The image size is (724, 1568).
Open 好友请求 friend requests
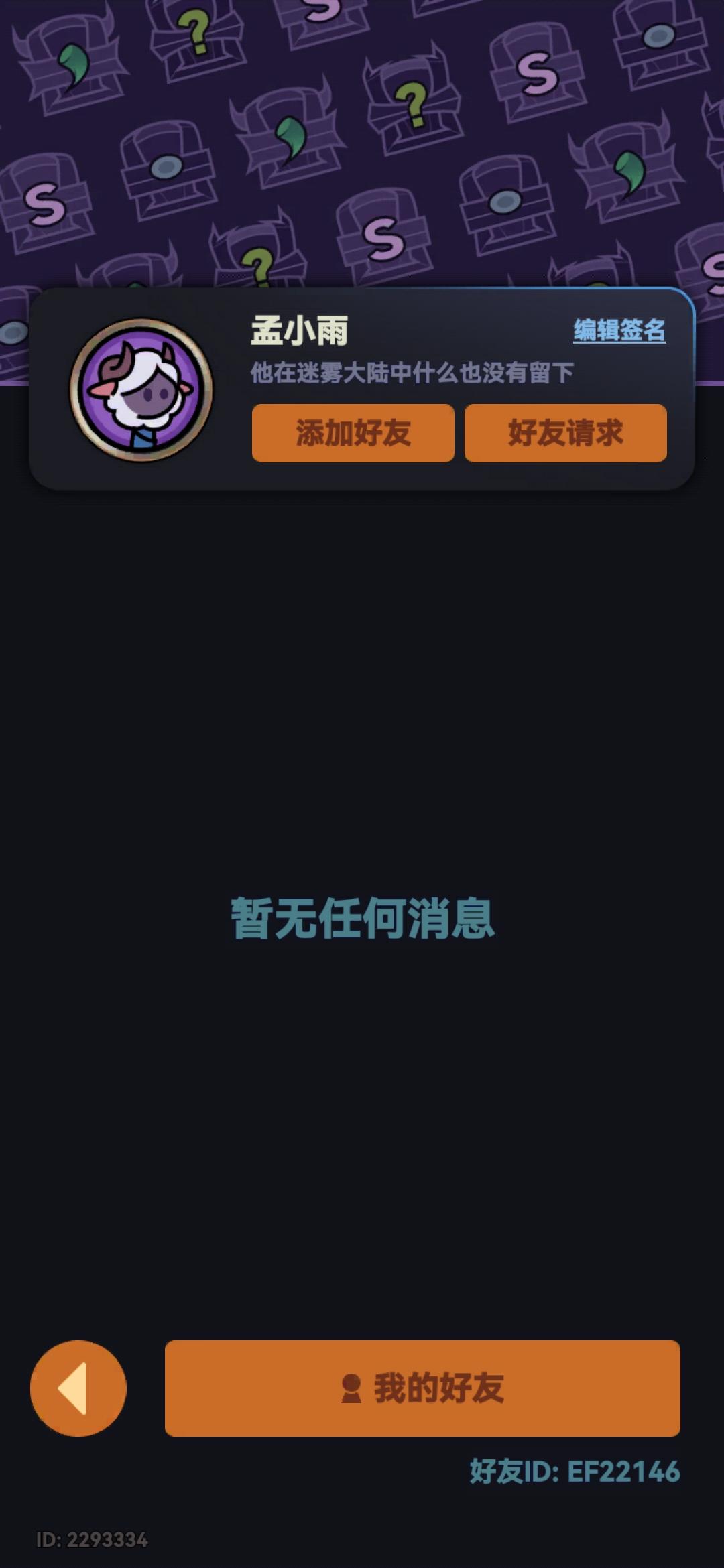[566, 434]
